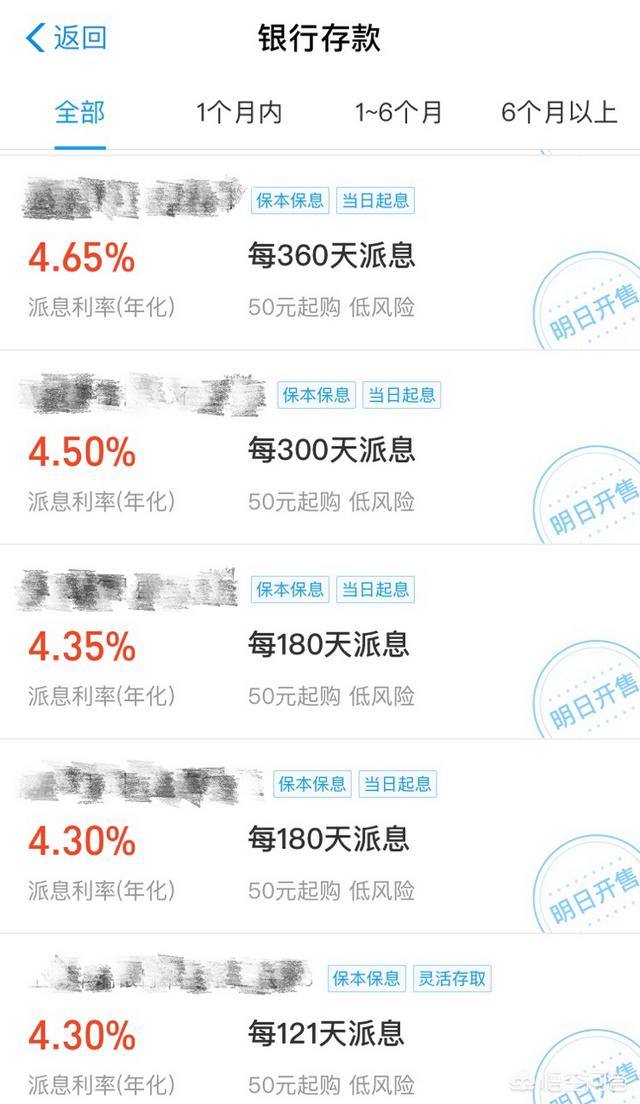Go back using the 返回 arrow
Image resolution: width=640 pixels, height=1104 pixels.
[x=65, y=37]
